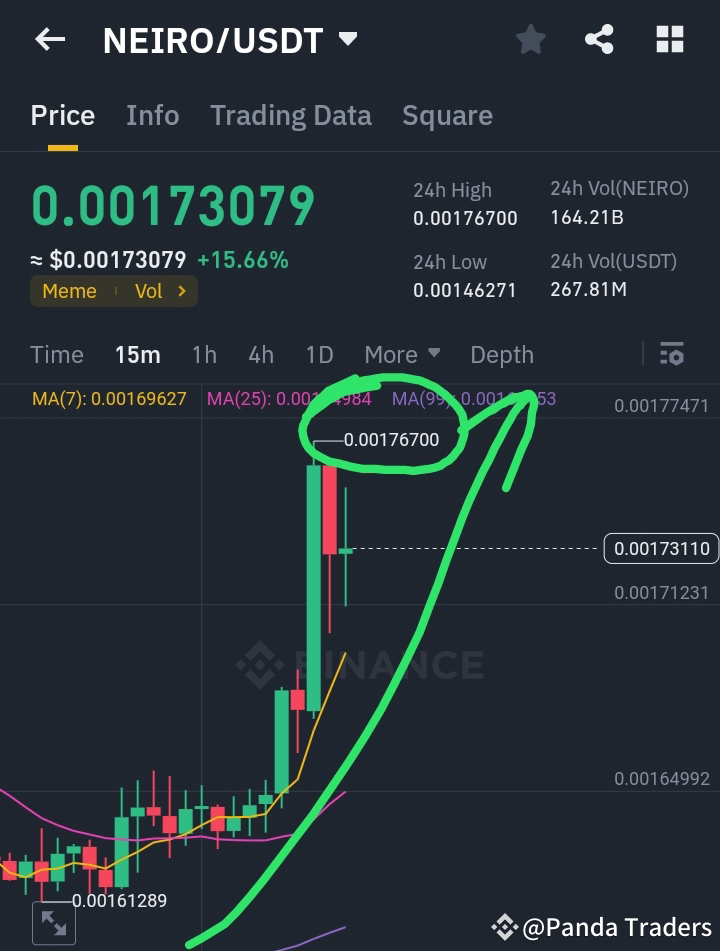Select the 1D timeframe

tap(320, 355)
